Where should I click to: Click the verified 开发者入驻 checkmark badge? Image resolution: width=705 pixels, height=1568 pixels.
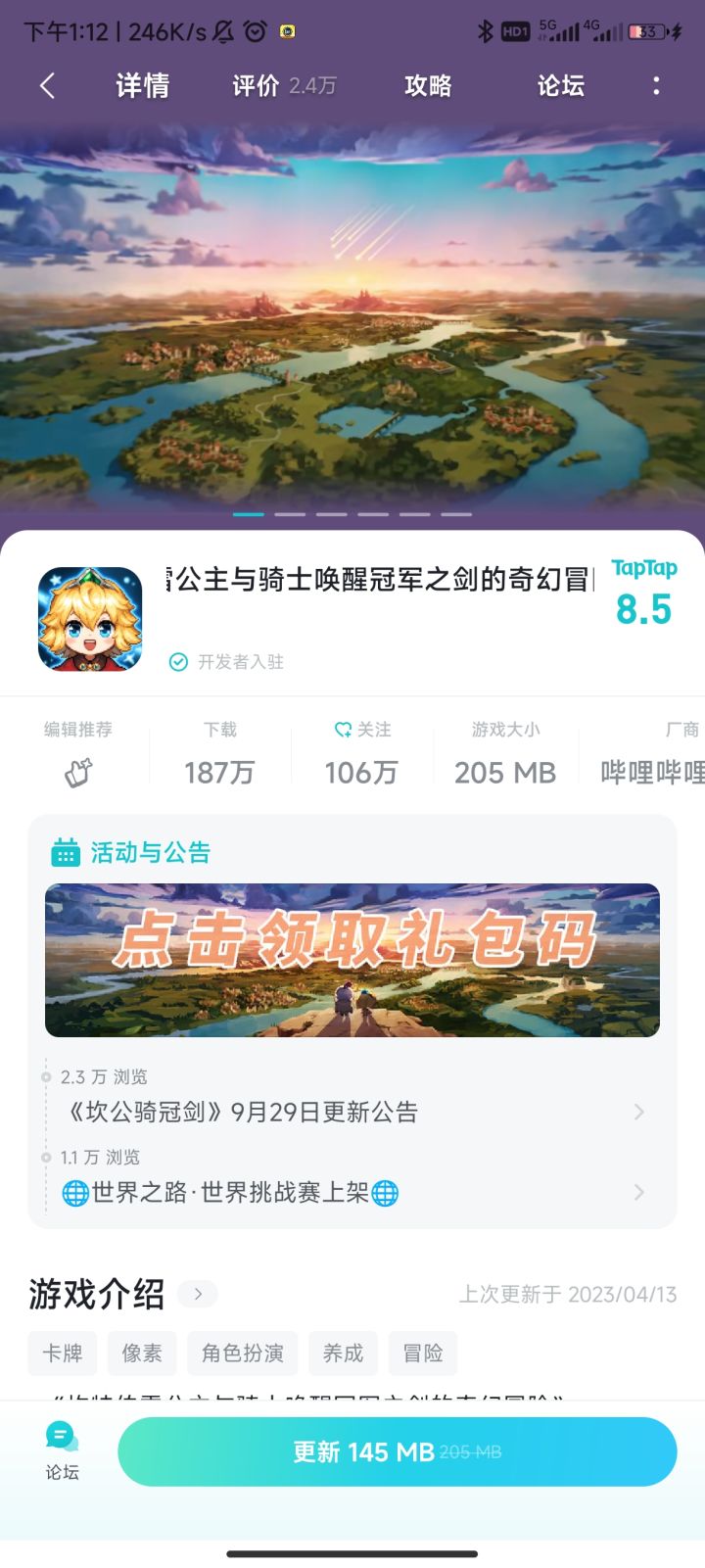pos(178,661)
